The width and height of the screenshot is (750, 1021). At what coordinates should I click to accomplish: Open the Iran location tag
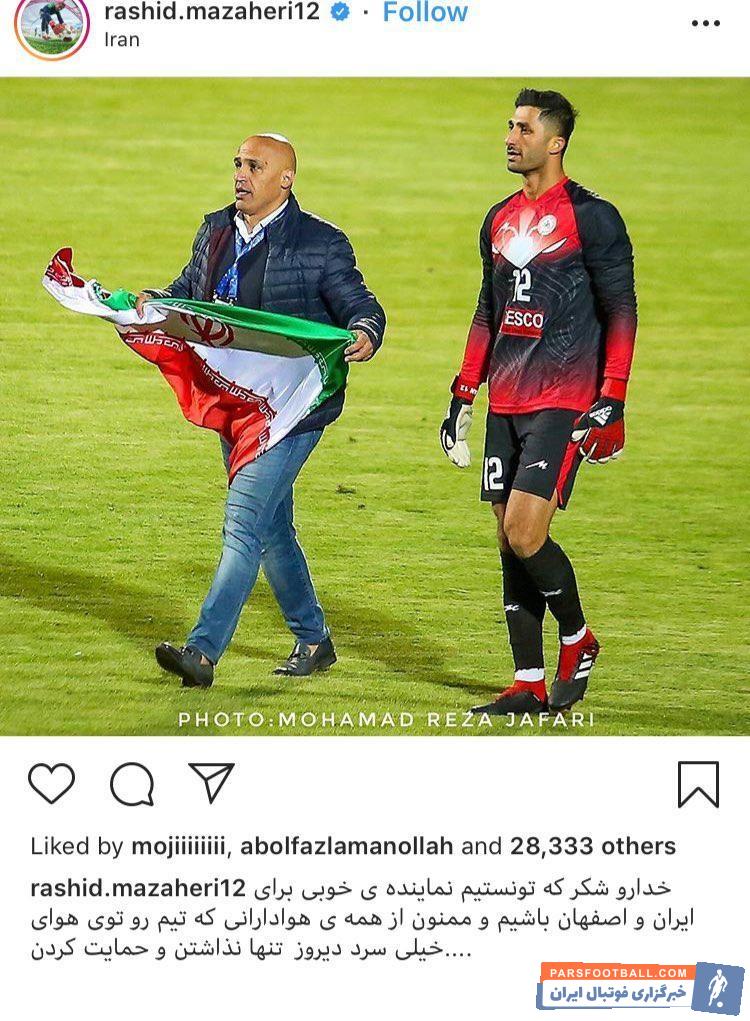122,40
